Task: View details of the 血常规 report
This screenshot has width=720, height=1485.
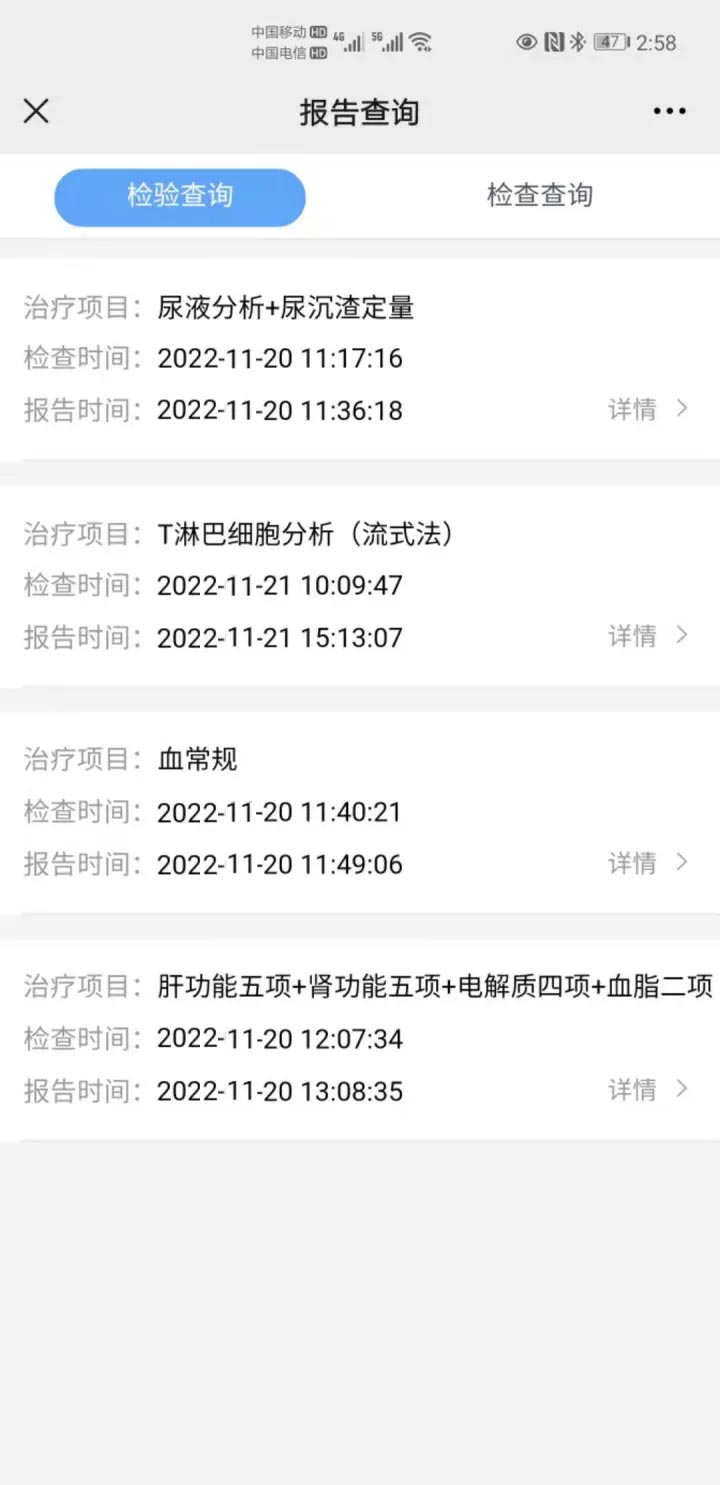Action: pos(634,863)
